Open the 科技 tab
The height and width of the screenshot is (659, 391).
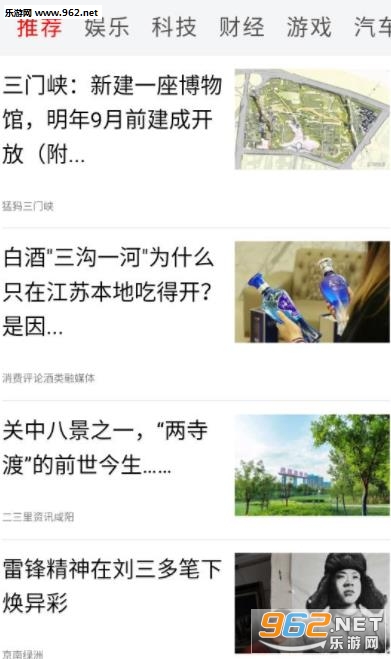(174, 28)
